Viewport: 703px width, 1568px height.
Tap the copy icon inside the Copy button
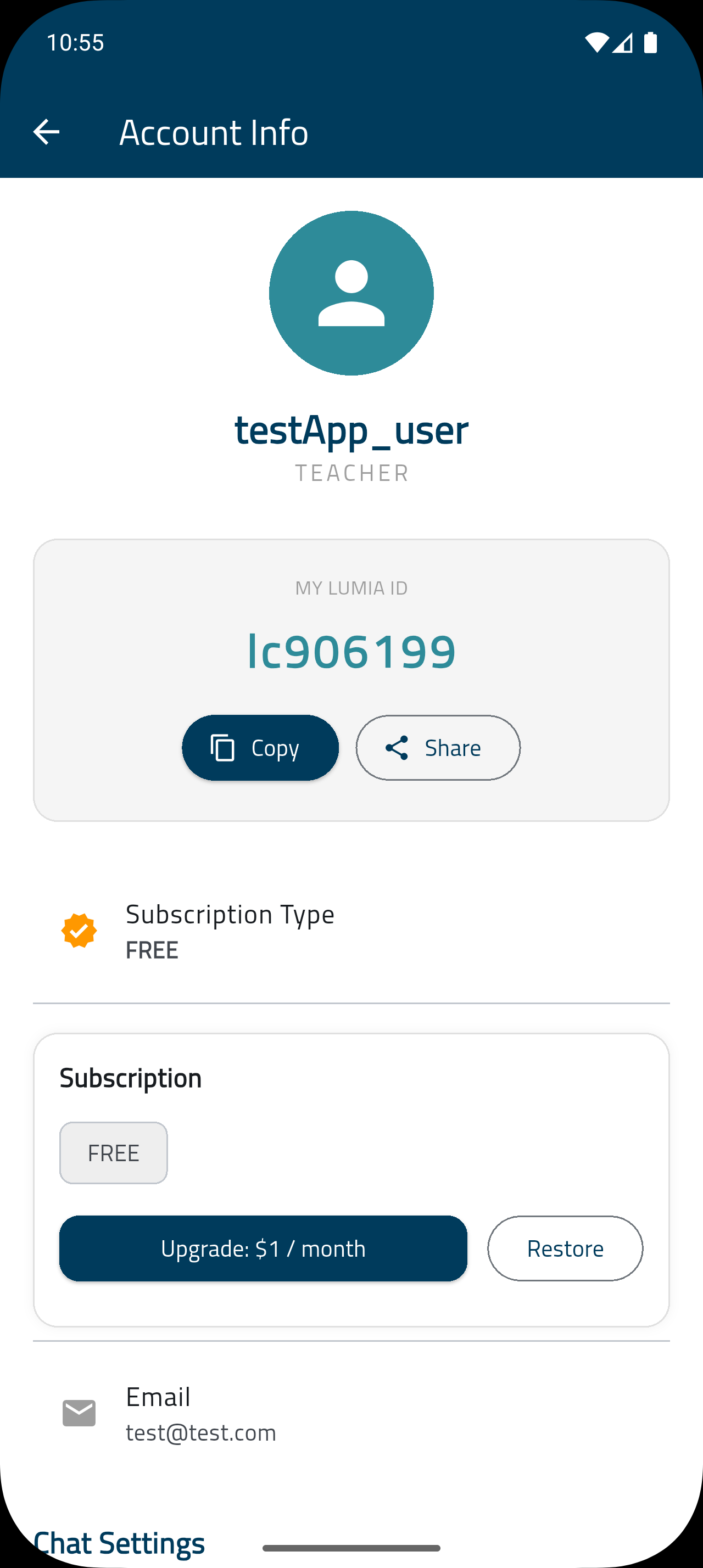tap(223, 747)
